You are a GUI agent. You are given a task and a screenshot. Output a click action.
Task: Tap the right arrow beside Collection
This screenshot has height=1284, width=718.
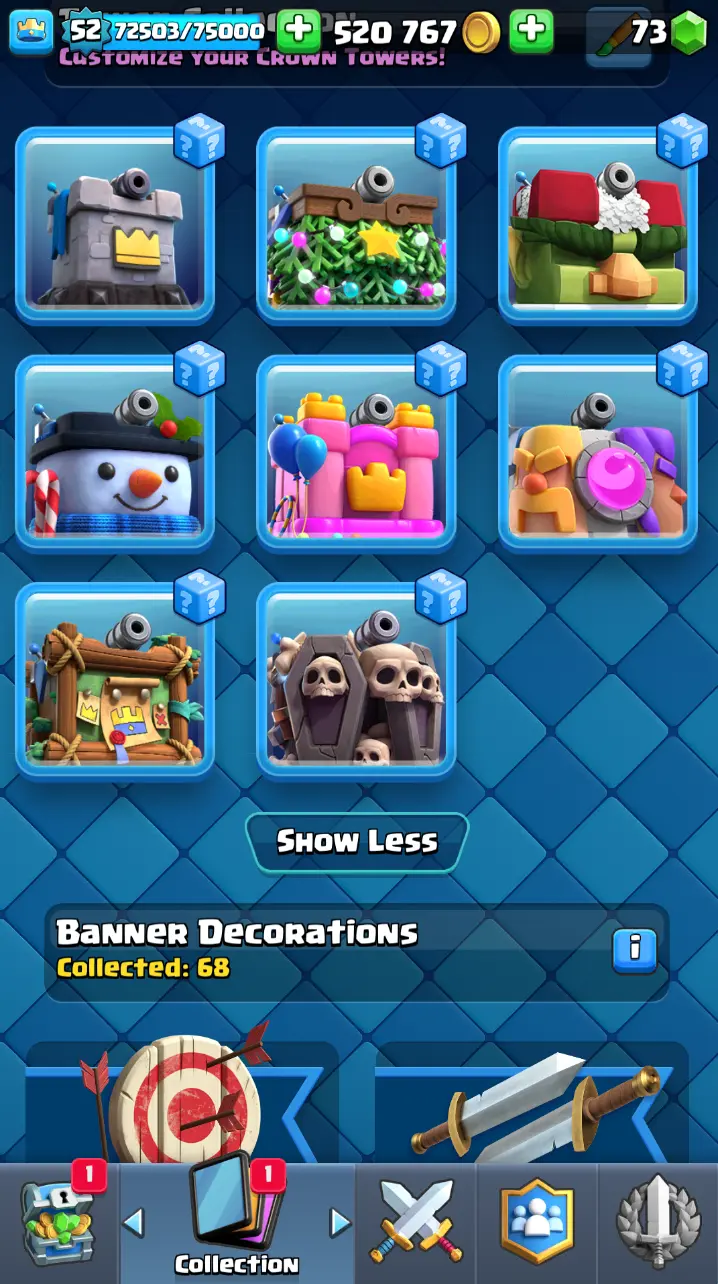[341, 1222]
